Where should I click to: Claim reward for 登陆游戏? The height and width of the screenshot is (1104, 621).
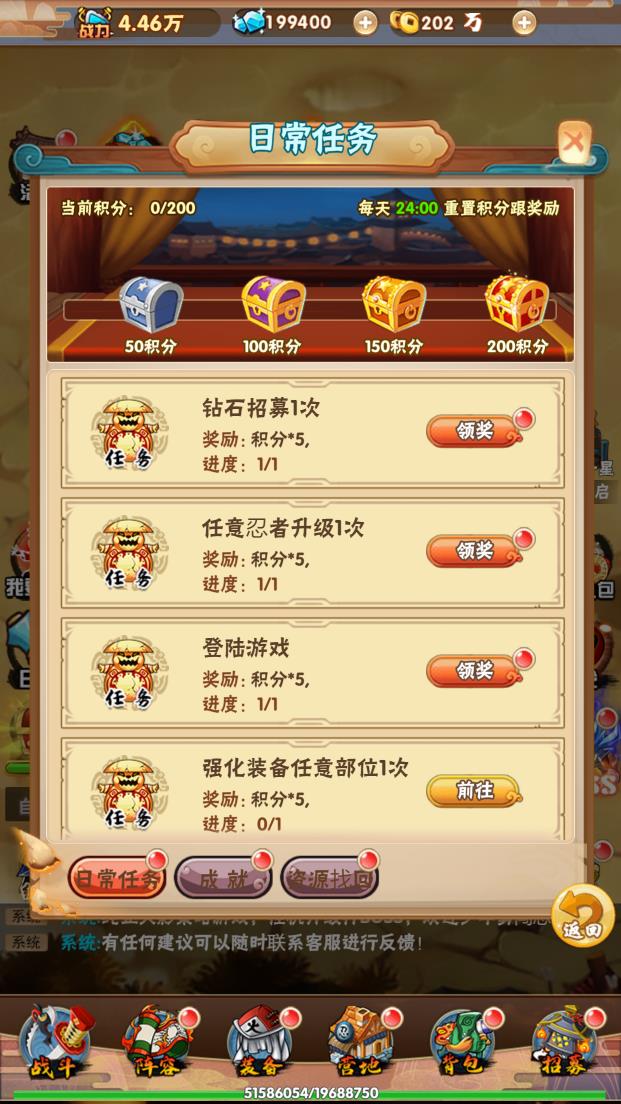[x=475, y=671]
